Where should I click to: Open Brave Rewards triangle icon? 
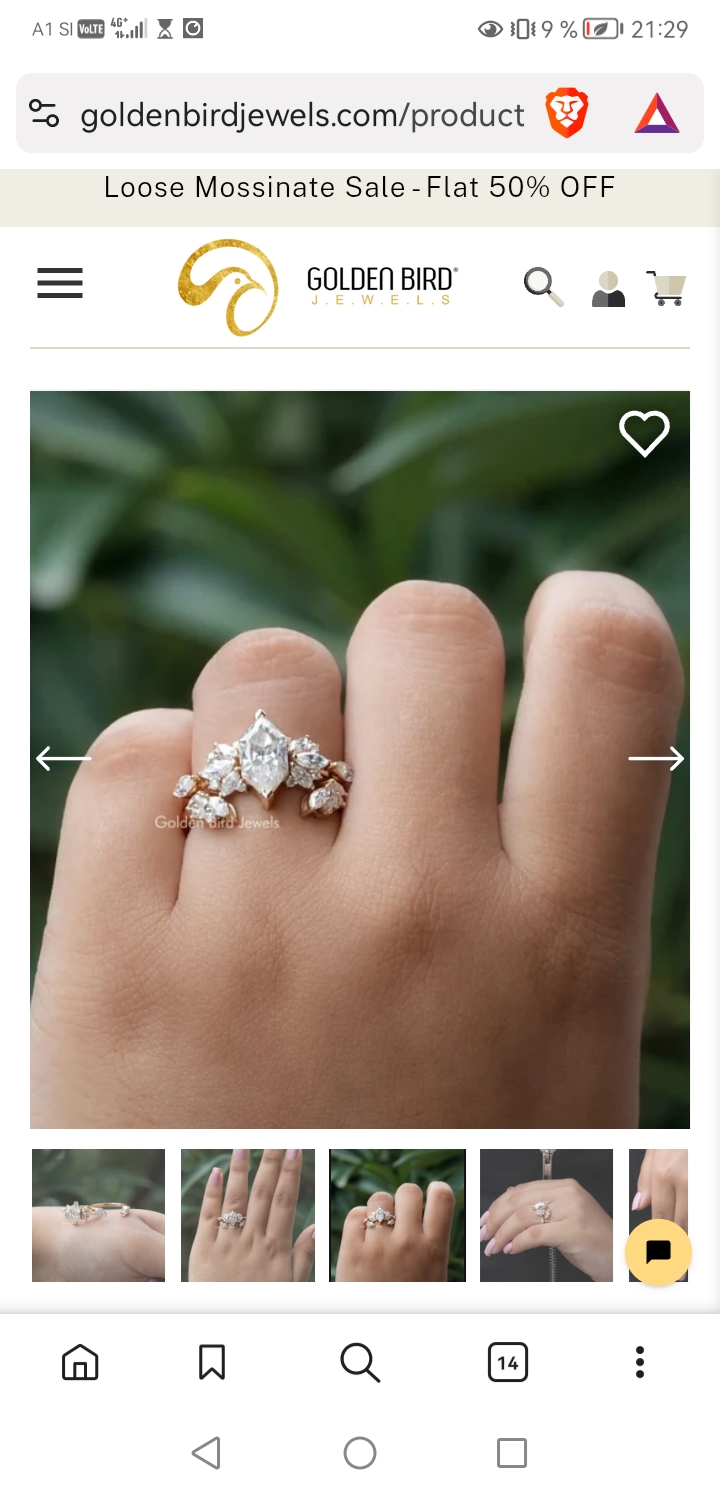pos(657,114)
